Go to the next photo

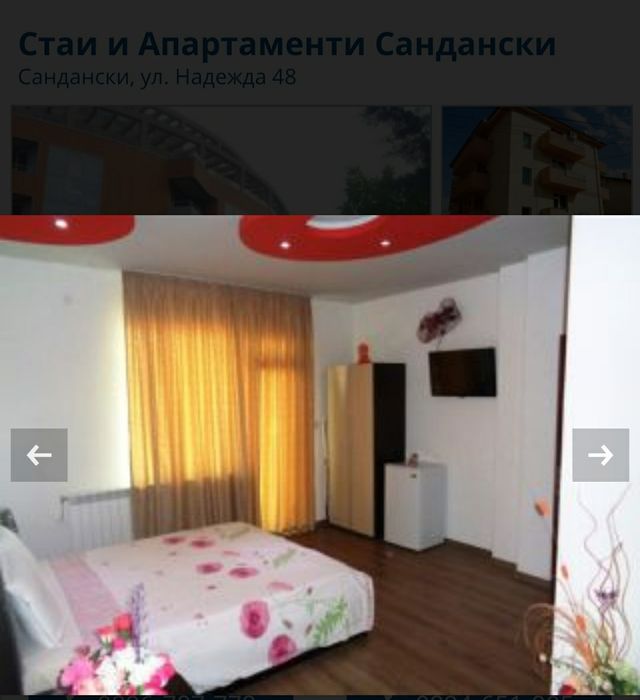pyautogui.click(x=600, y=455)
